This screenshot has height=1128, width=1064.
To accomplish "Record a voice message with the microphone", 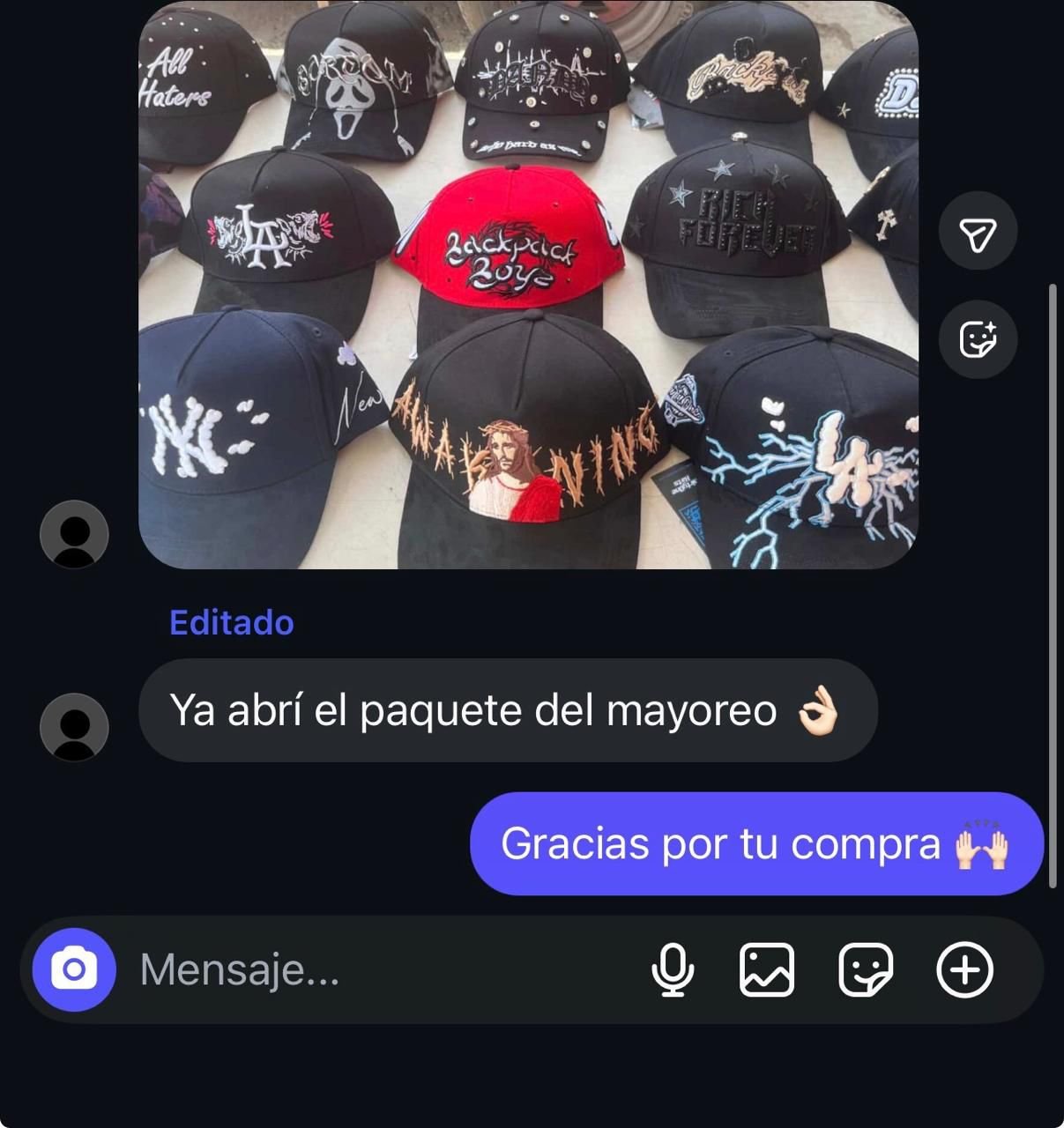I will pyautogui.click(x=673, y=970).
